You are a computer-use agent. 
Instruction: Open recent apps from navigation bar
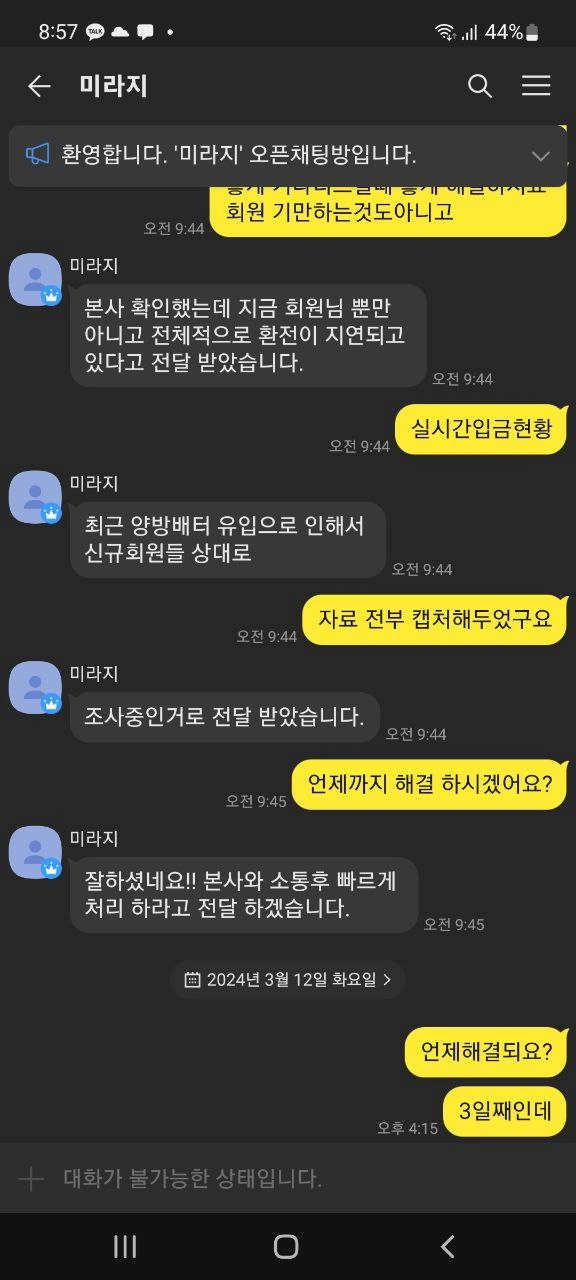tap(125, 1246)
